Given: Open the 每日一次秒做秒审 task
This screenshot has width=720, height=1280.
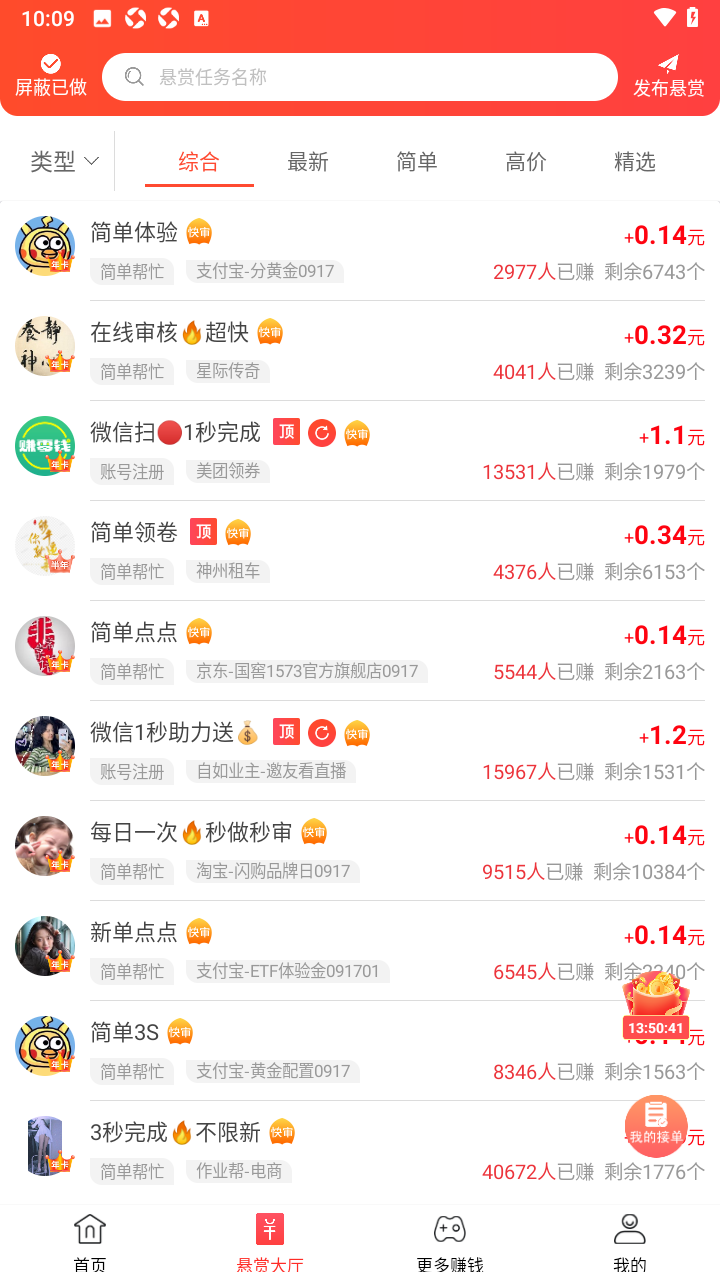Looking at the screenshot, I should [360, 851].
